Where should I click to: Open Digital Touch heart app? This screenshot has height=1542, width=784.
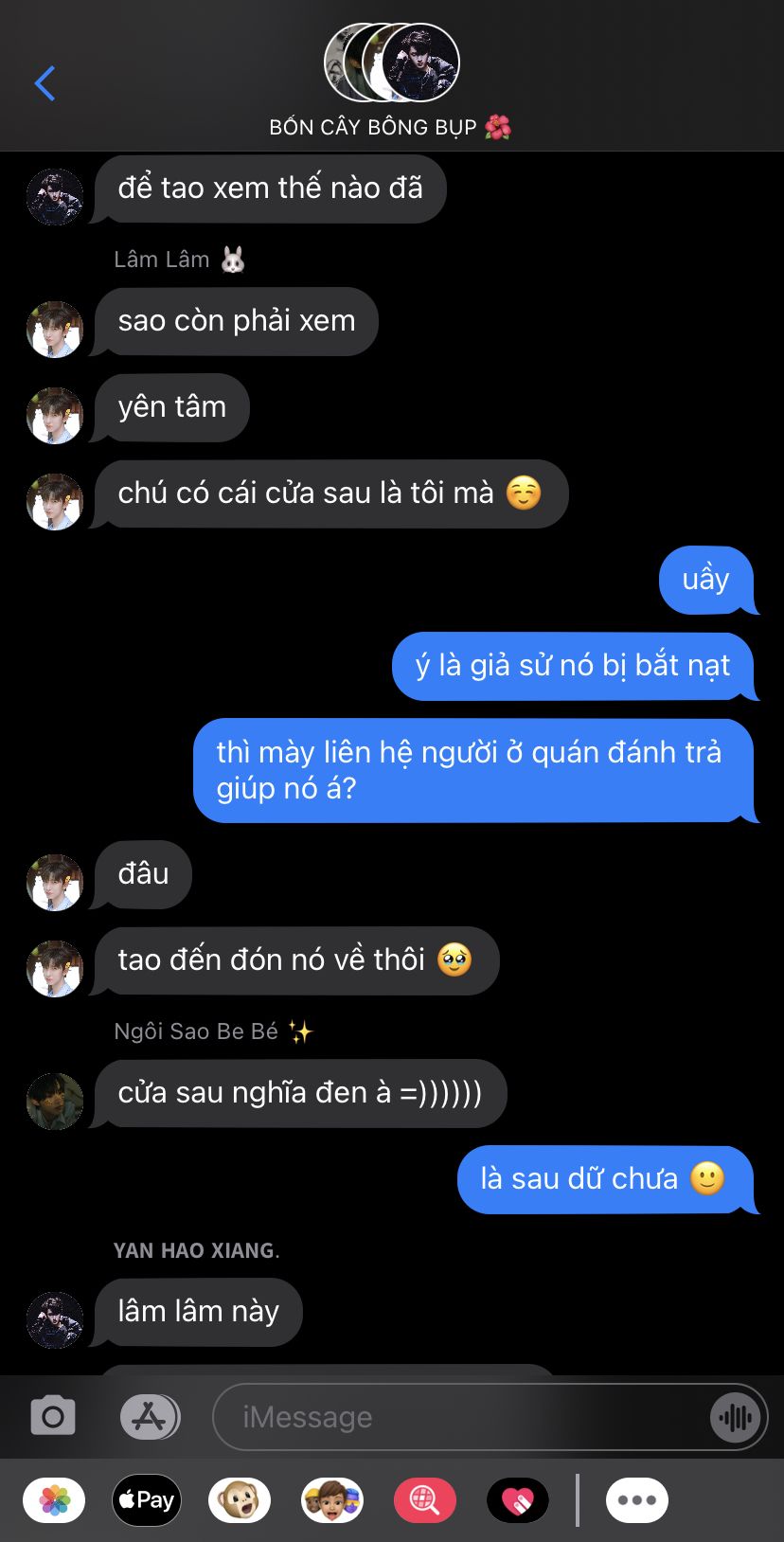[517, 1500]
